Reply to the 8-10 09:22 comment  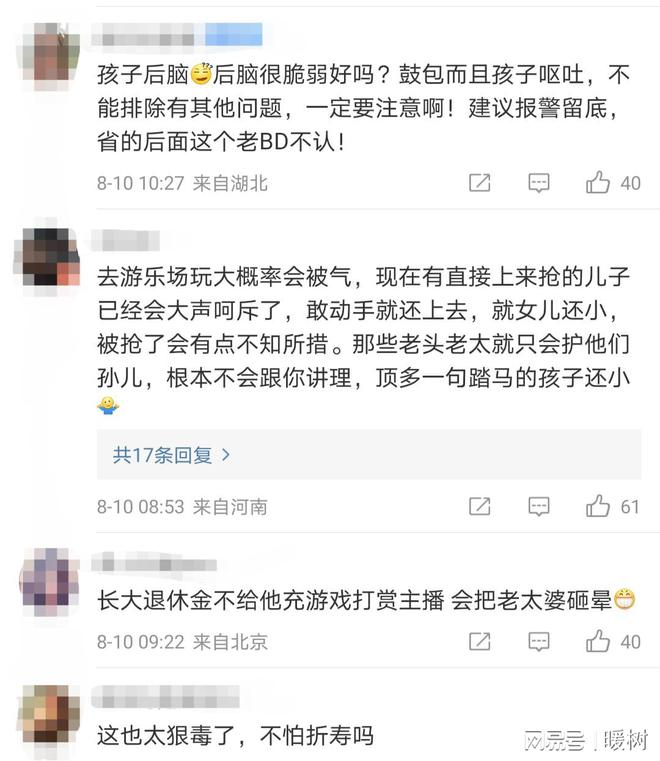[x=539, y=641]
